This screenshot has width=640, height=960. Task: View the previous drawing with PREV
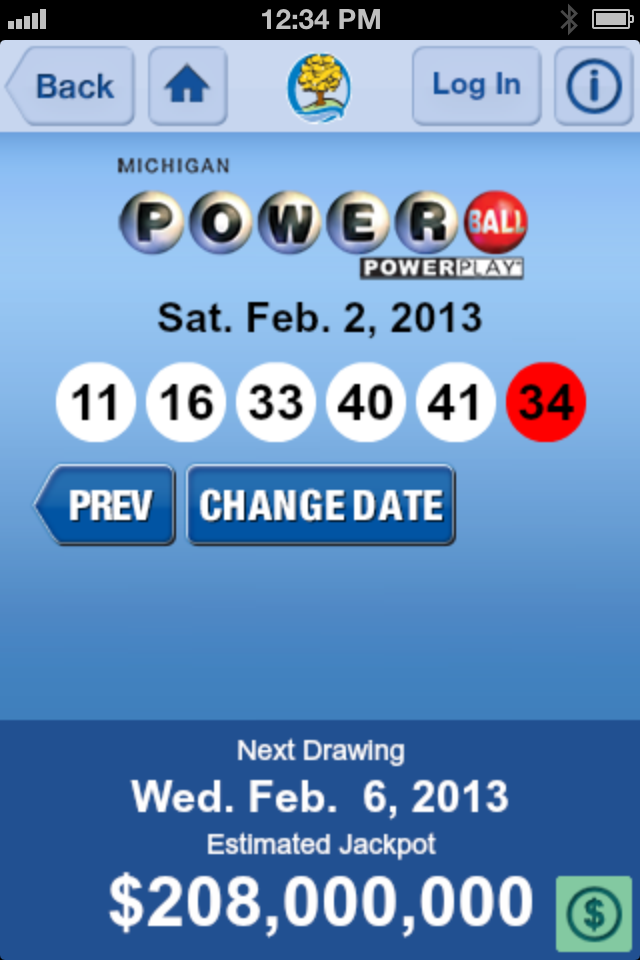point(107,505)
